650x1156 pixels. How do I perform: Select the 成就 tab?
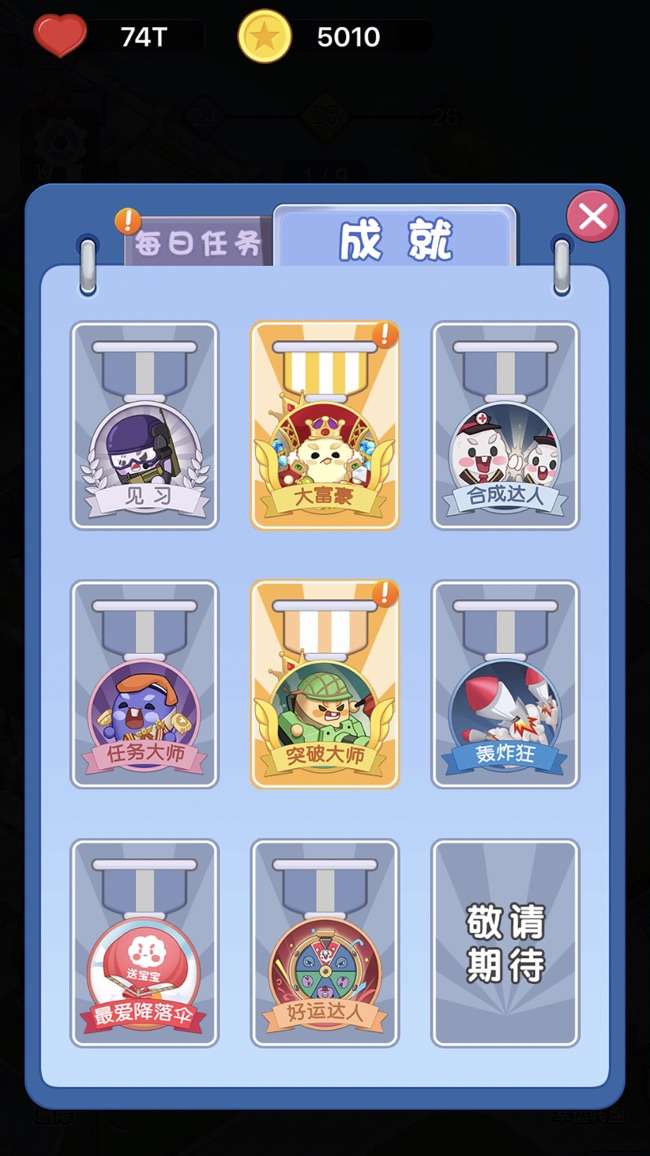(395, 236)
